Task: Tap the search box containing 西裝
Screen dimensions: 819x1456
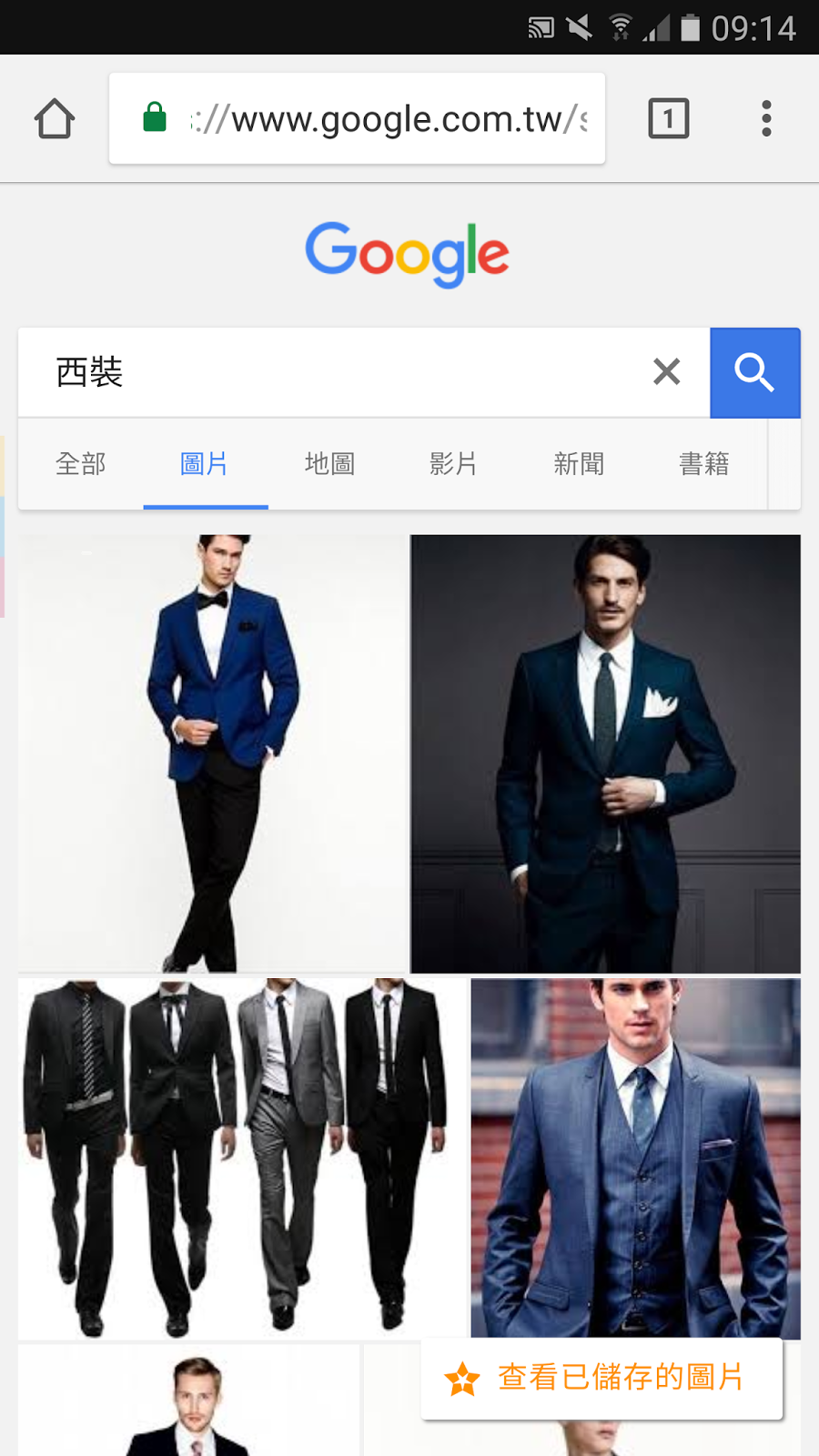Action: [337, 372]
